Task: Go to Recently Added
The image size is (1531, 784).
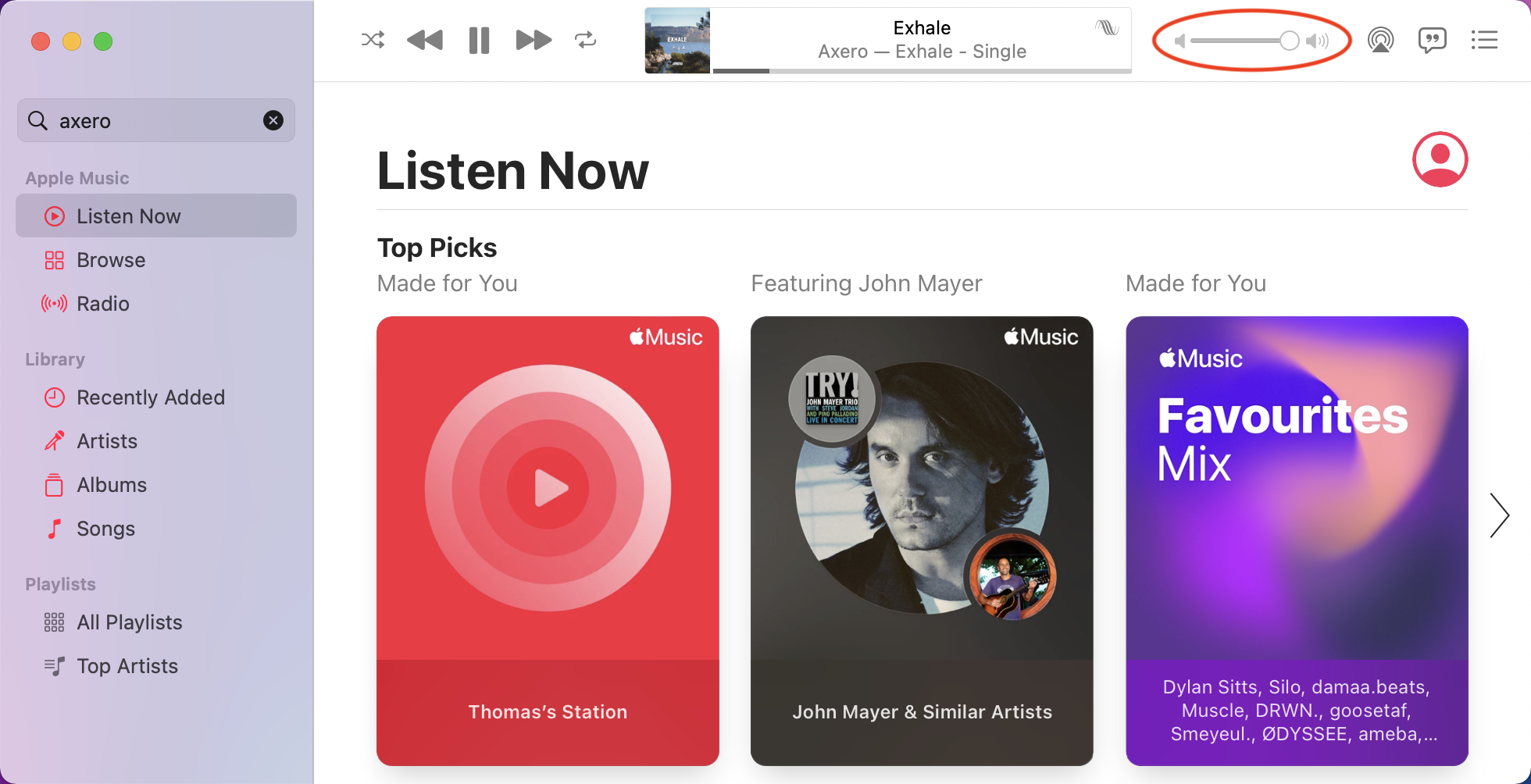Action: 150,397
